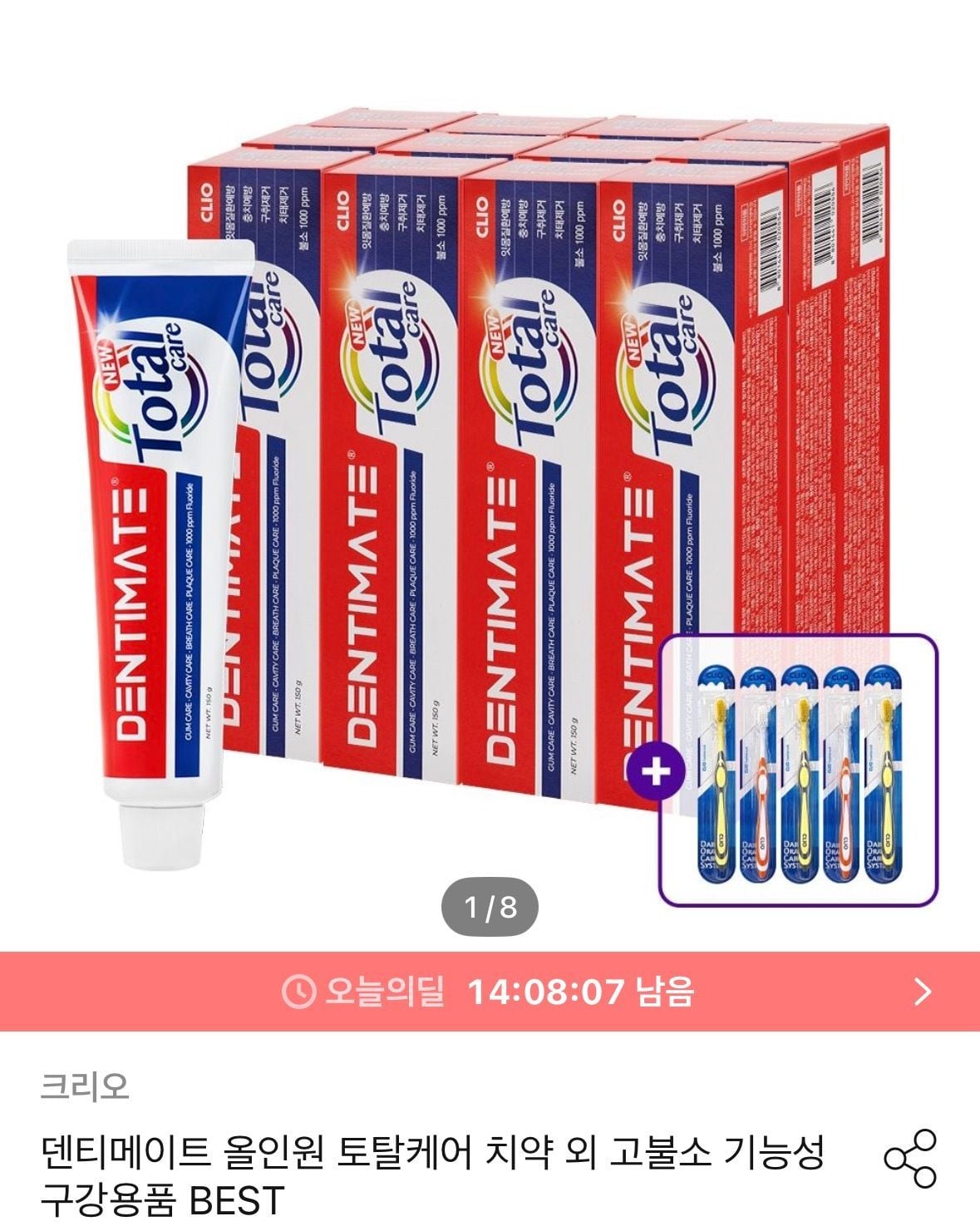
Task: Open the 크리오 brand page
Action: (85, 1086)
